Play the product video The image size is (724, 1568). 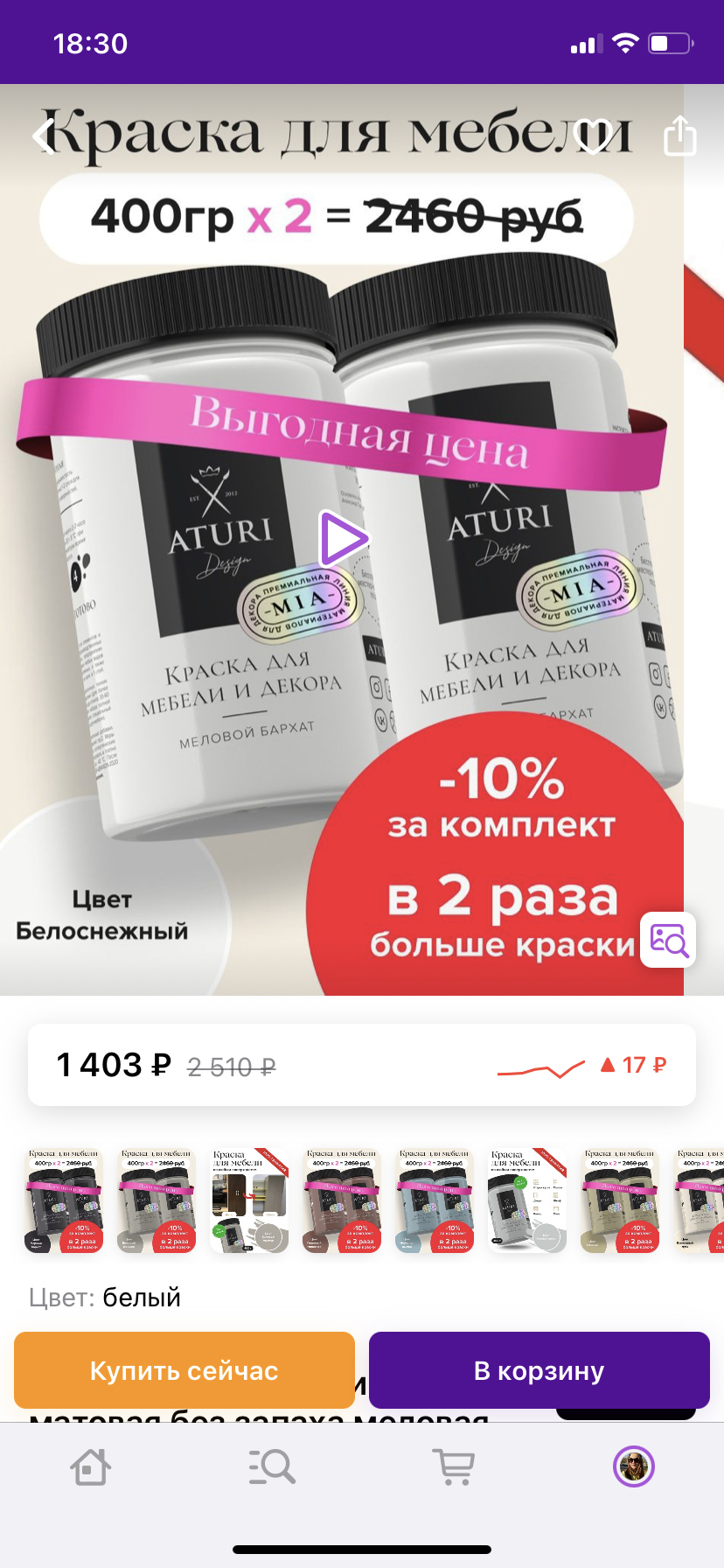click(x=344, y=538)
